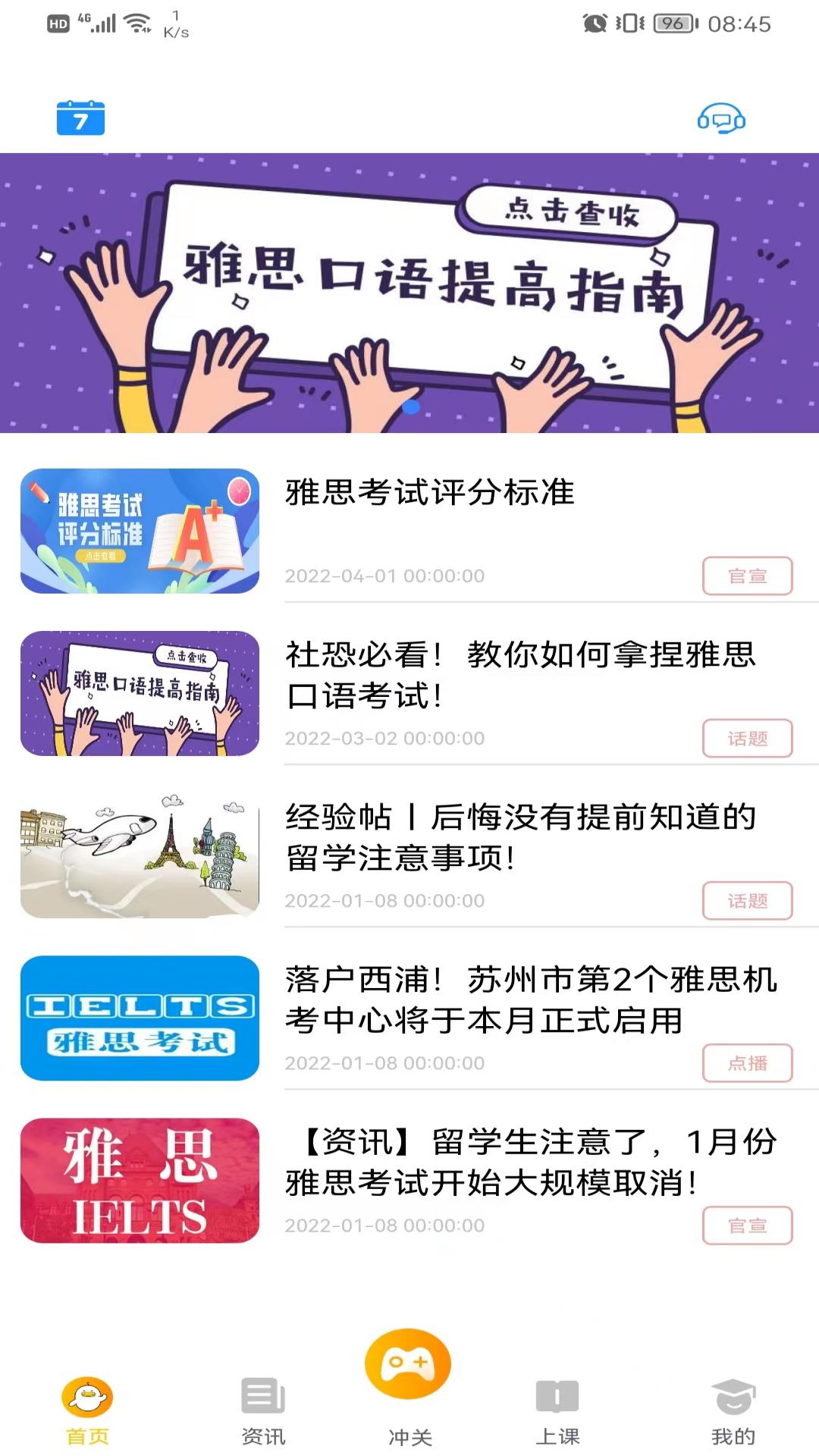Select the 首页 tab
The height and width of the screenshot is (1456, 819).
(x=87, y=1410)
